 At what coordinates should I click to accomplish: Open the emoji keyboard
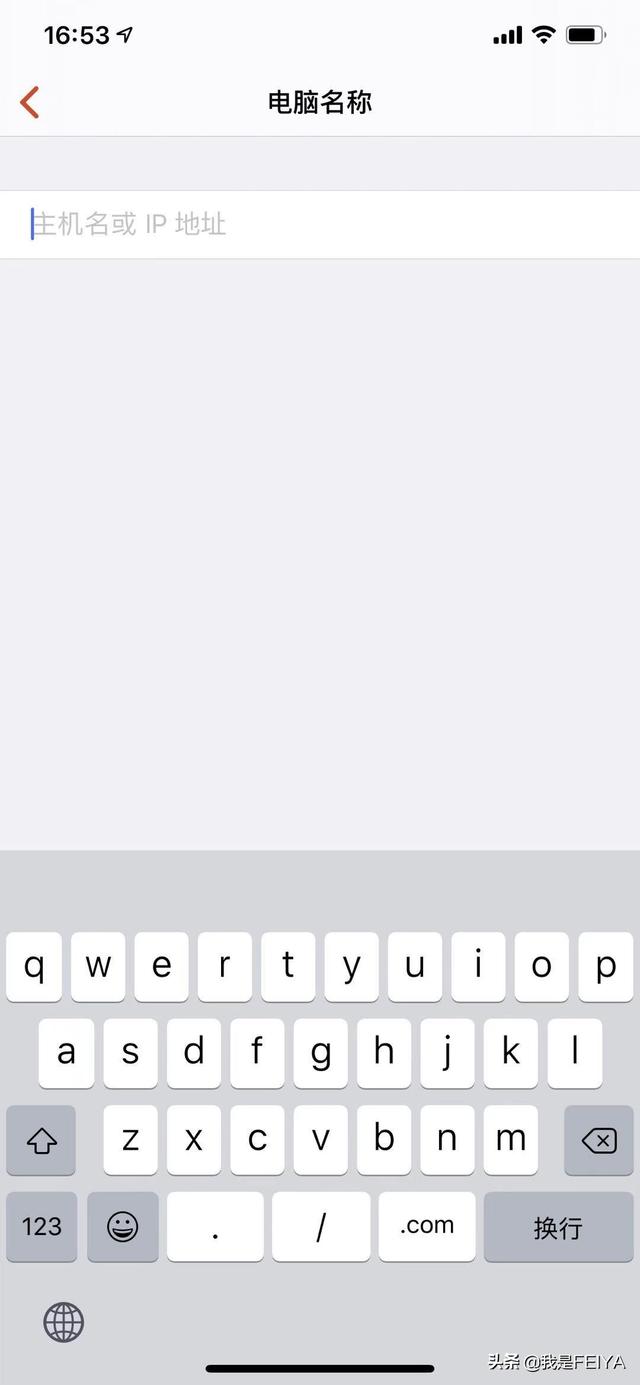point(122,1226)
